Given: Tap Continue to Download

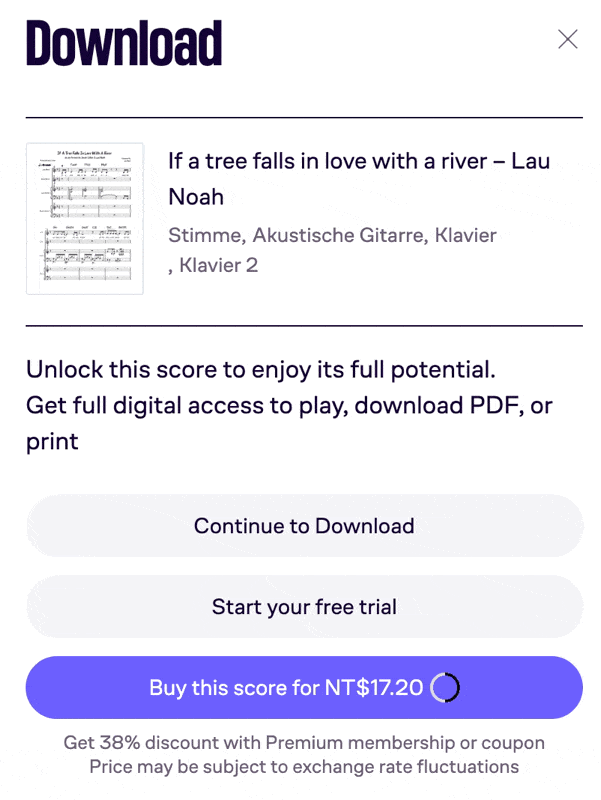Looking at the screenshot, I should tap(304, 526).
